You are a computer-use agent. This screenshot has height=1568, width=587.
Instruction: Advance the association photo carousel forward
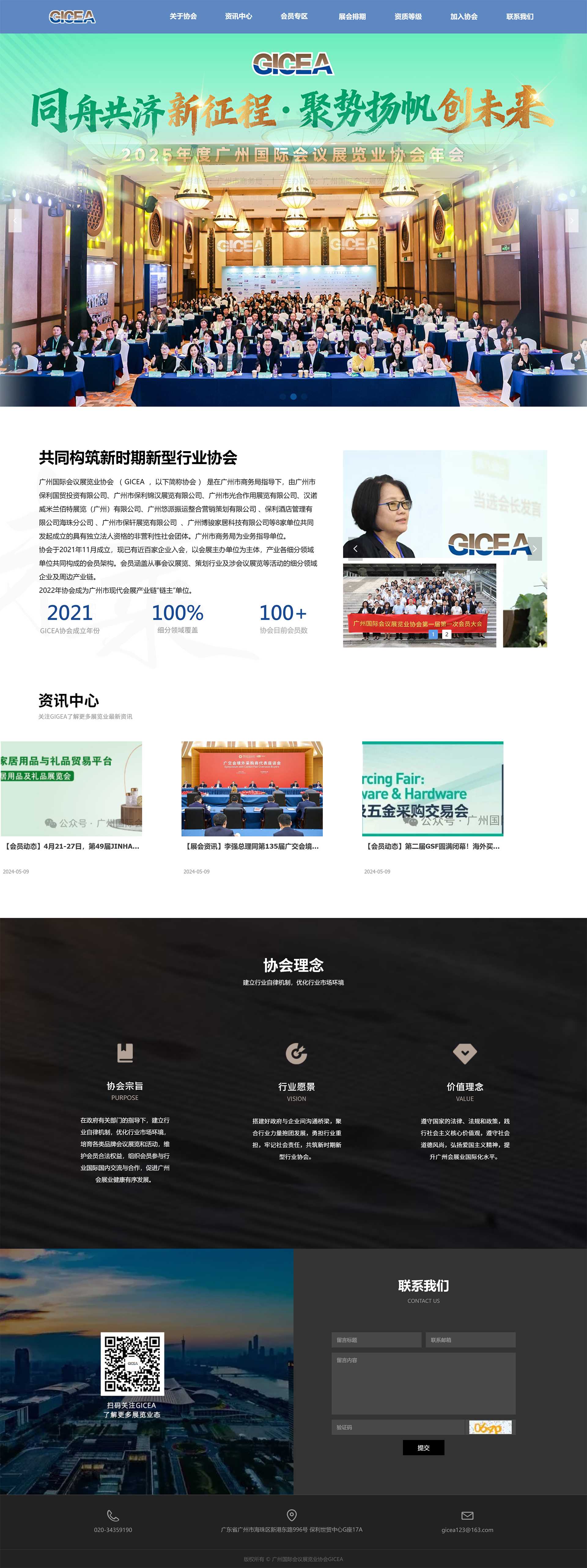click(x=534, y=548)
